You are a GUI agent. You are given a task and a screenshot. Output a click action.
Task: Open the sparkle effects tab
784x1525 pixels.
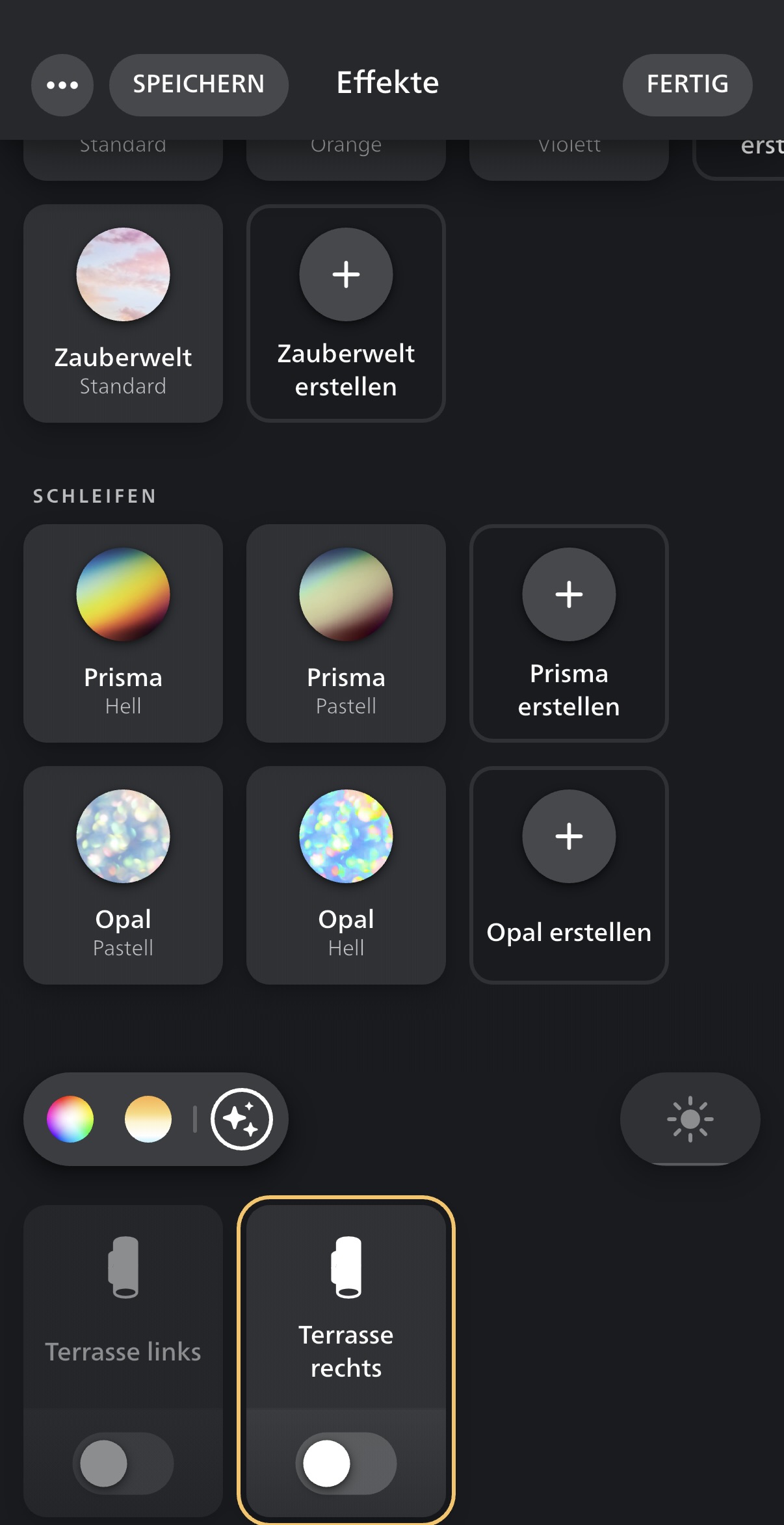242,1119
